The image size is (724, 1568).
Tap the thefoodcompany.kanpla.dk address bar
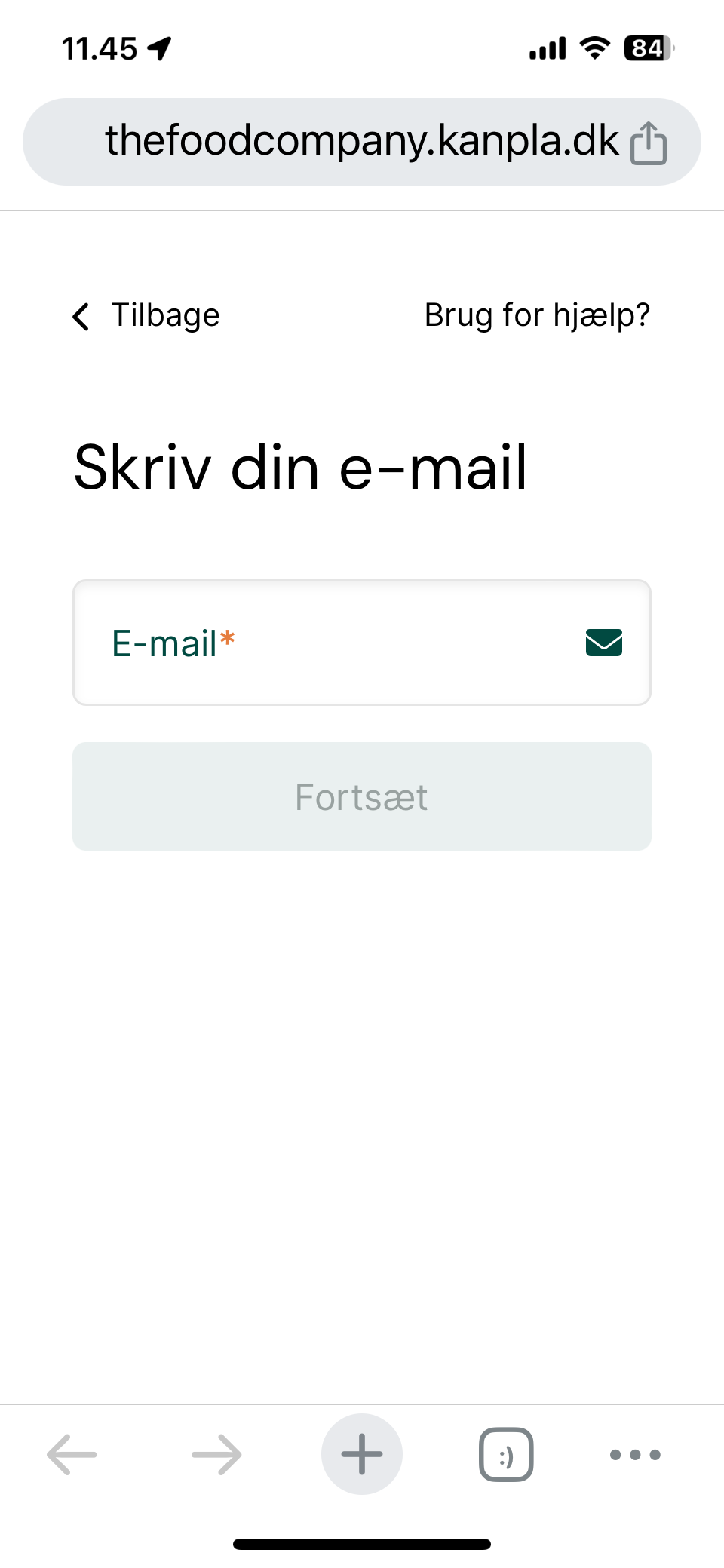click(362, 142)
